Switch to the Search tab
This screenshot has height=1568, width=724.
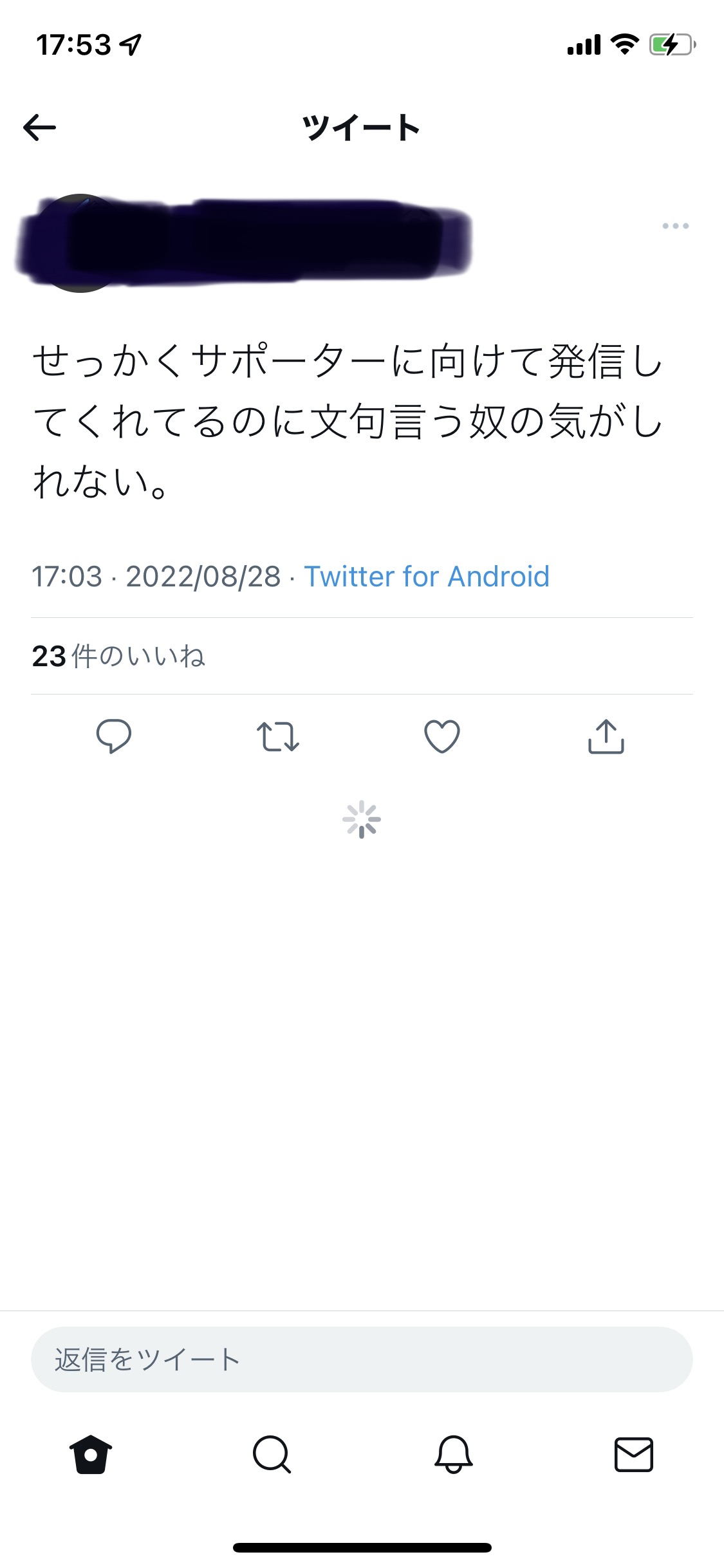(272, 1454)
